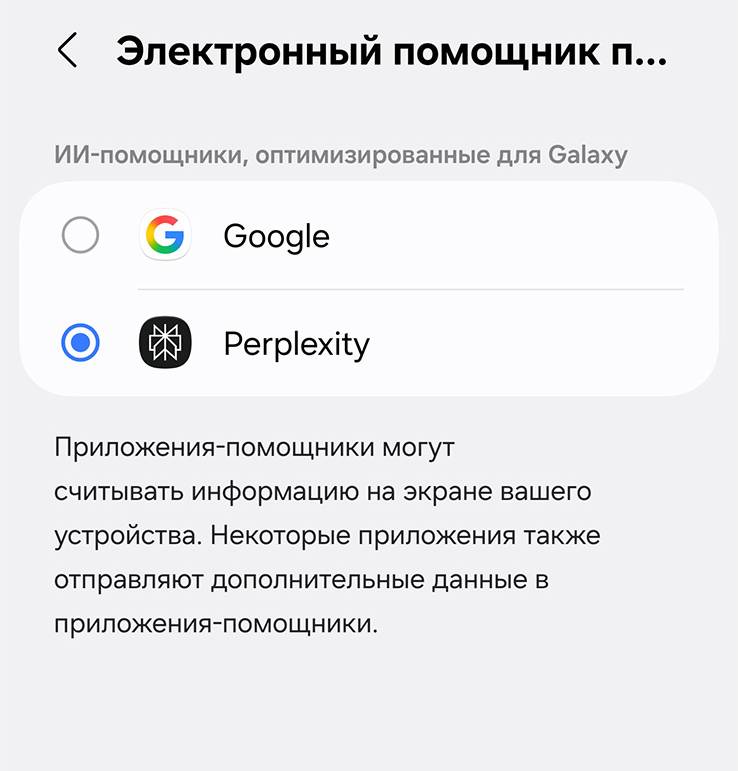The height and width of the screenshot is (771, 738).
Task: Choose the Perplexity assistant option
Action: pos(80,344)
